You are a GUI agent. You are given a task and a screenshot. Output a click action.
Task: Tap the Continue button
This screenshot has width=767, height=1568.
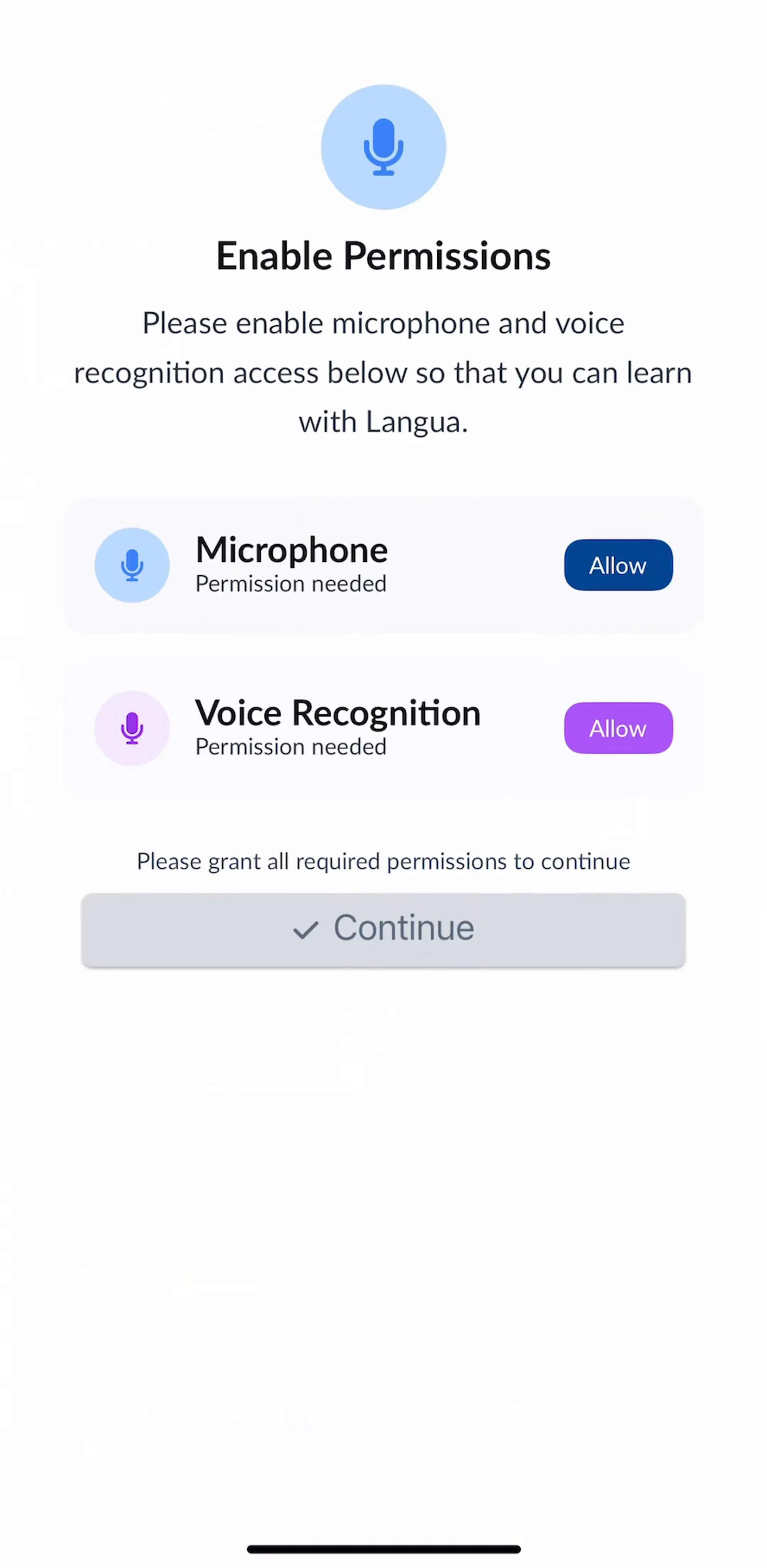(x=383, y=929)
